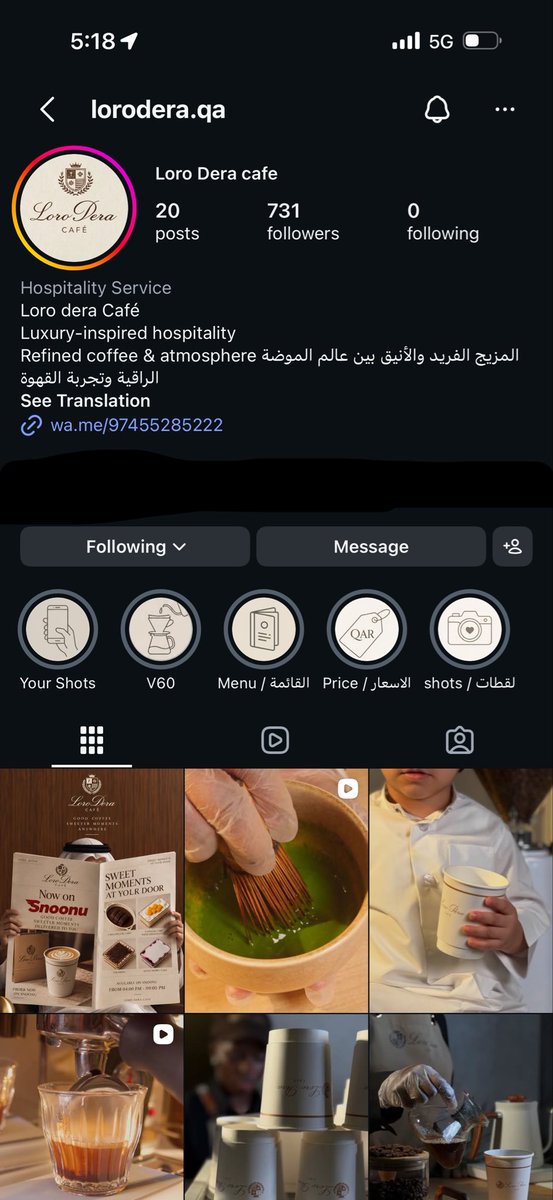Open the following list

tap(443, 221)
